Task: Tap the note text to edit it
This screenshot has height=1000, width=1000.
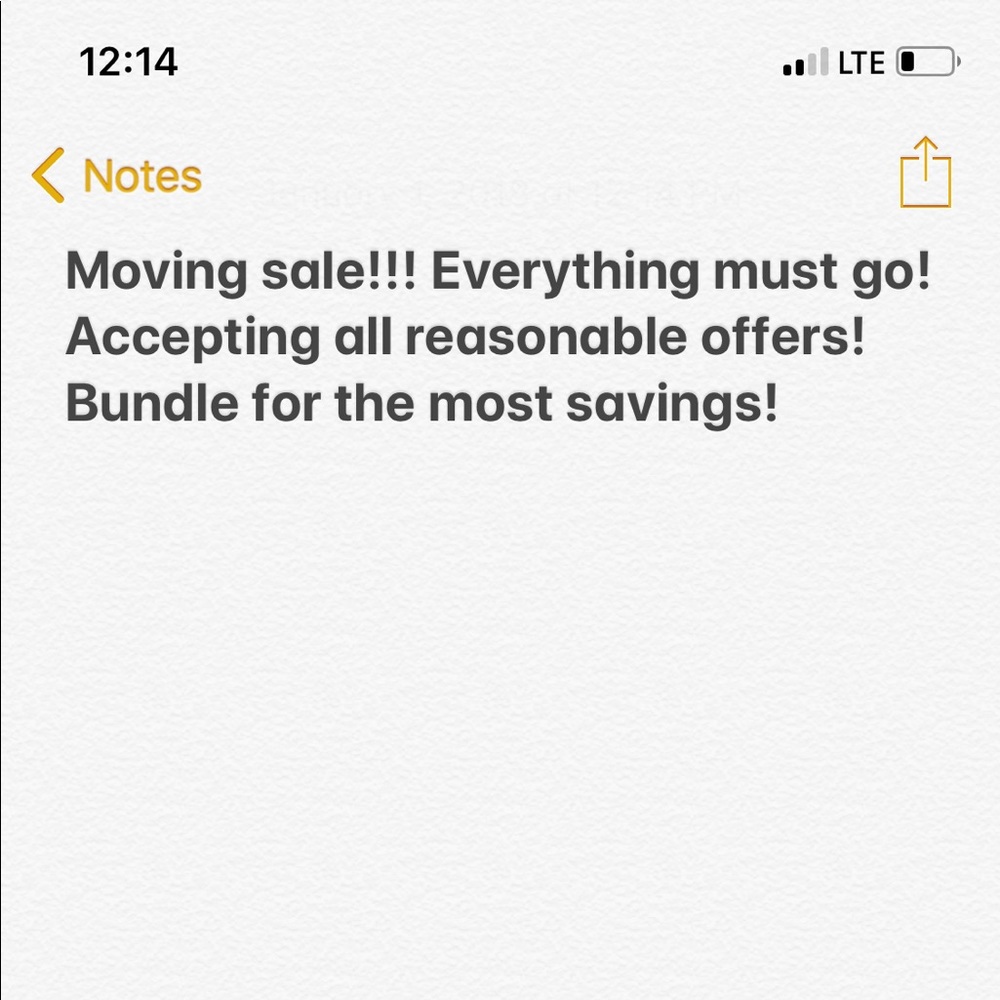Action: click(x=497, y=338)
